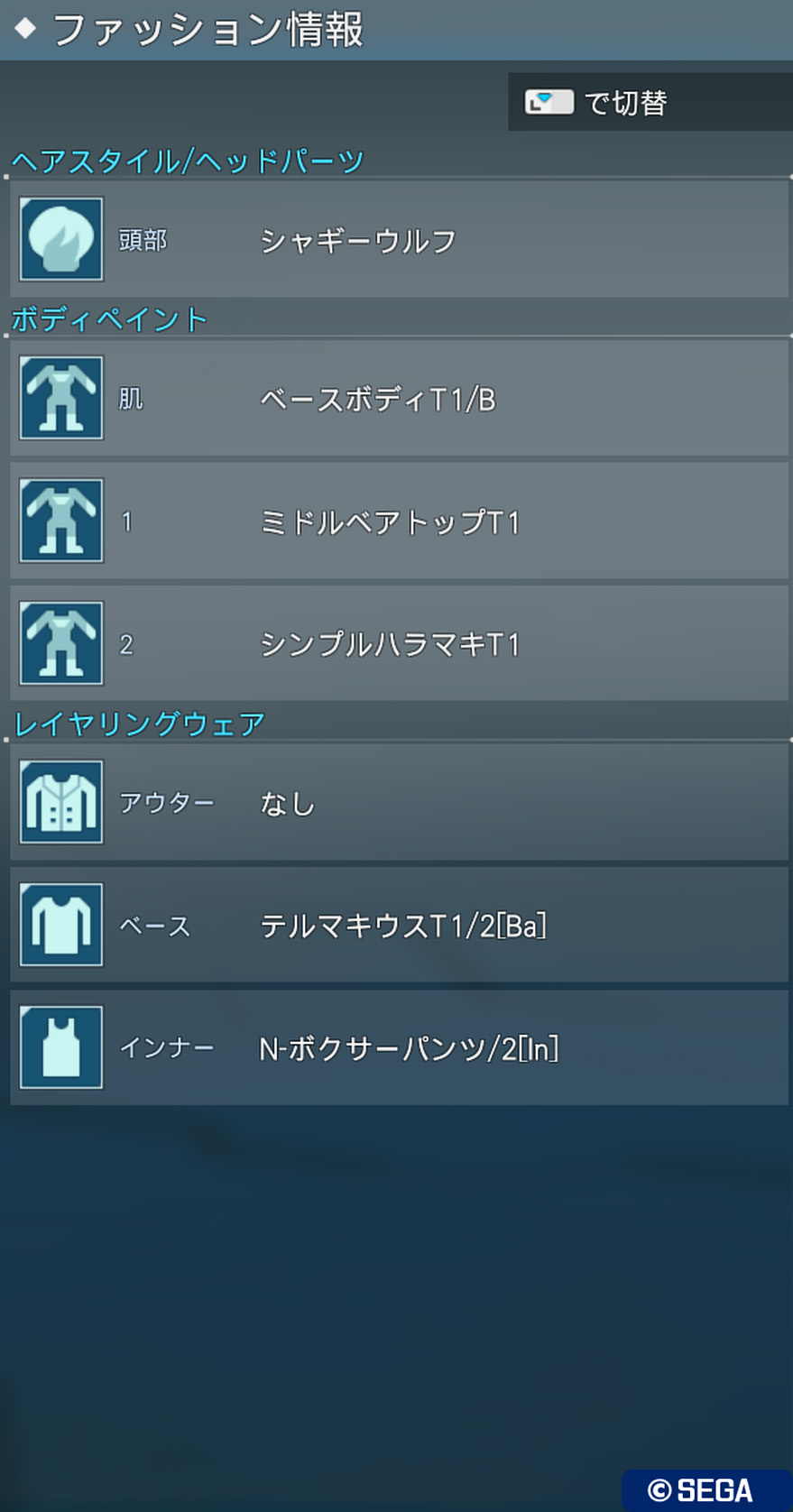Select body paint 2 シンプルハラマキT1
This screenshot has height=1512, width=793.
400,643
